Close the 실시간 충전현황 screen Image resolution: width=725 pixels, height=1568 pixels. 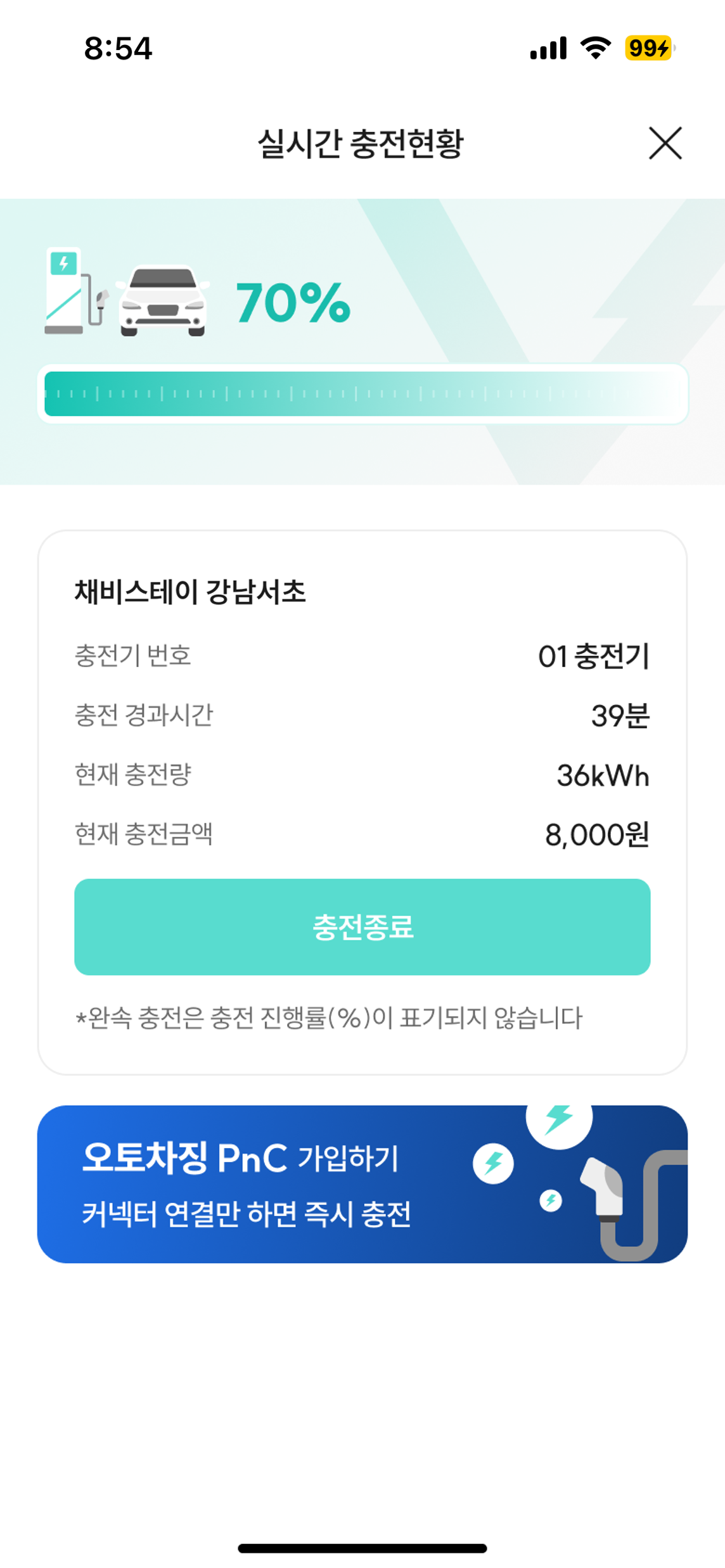point(665,143)
